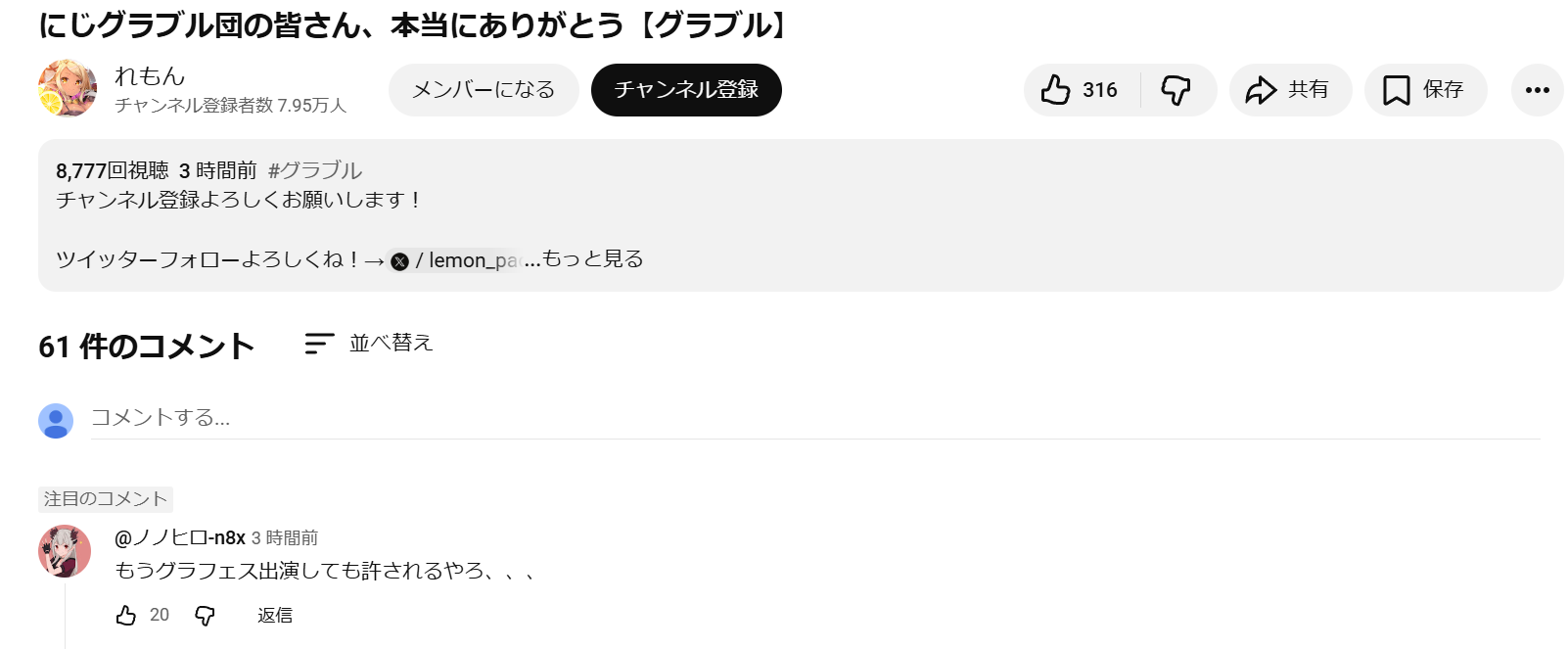
Task: Reply to @ノノヒロ-n8x with 返信
Action: pyautogui.click(x=275, y=615)
